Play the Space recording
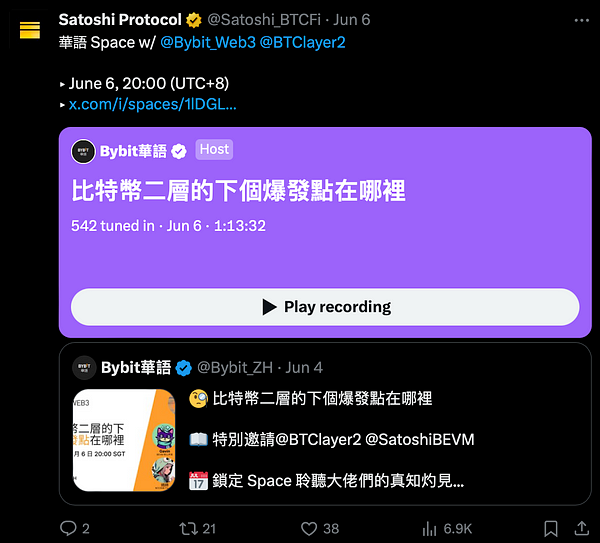600x543 pixels. (325, 307)
